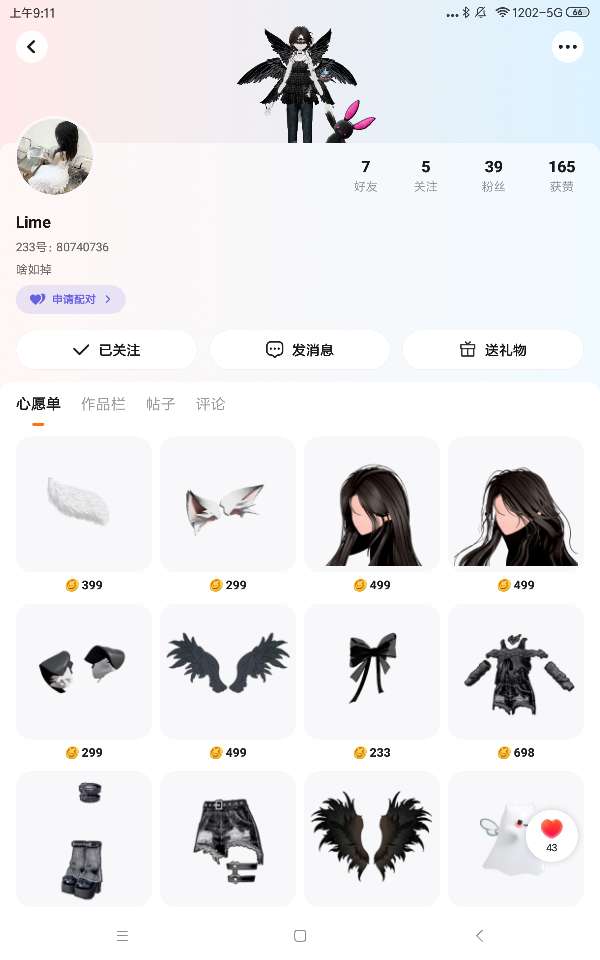This screenshot has height=960, width=600.
Task: Send a message via 发消息
Action: point(299,350)
